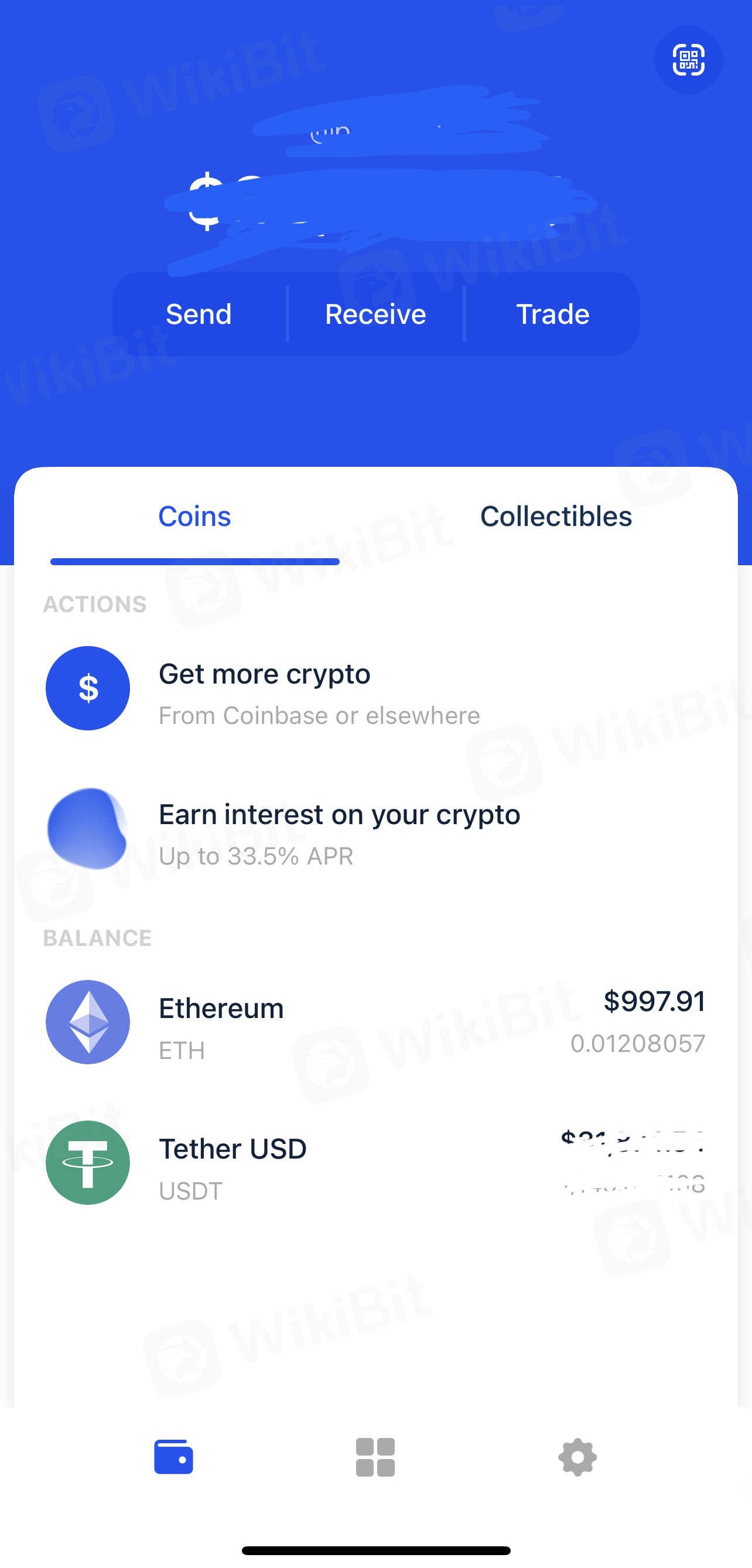
Task: Switch to the Collectibles tab
Action: 555,516
